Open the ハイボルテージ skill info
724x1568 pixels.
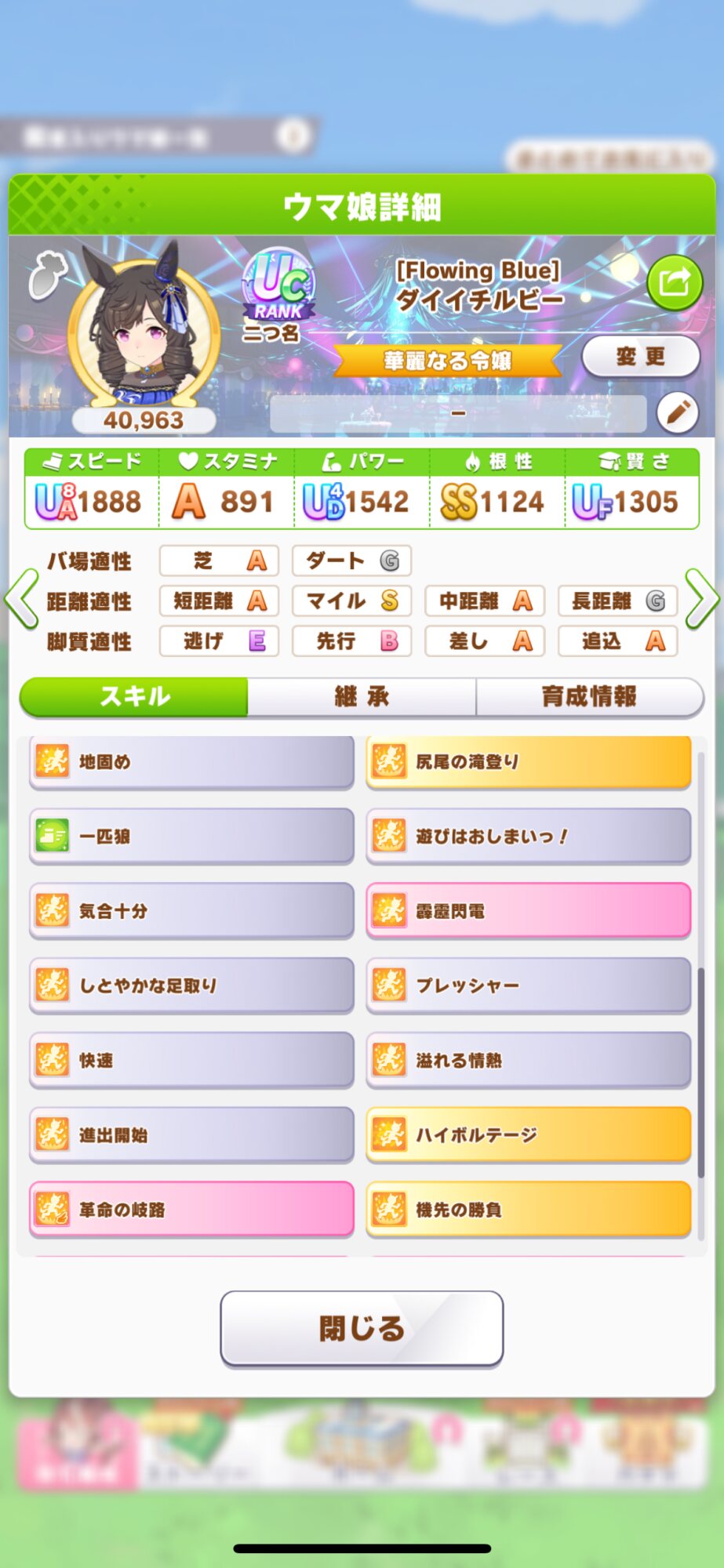point(528,1134)
